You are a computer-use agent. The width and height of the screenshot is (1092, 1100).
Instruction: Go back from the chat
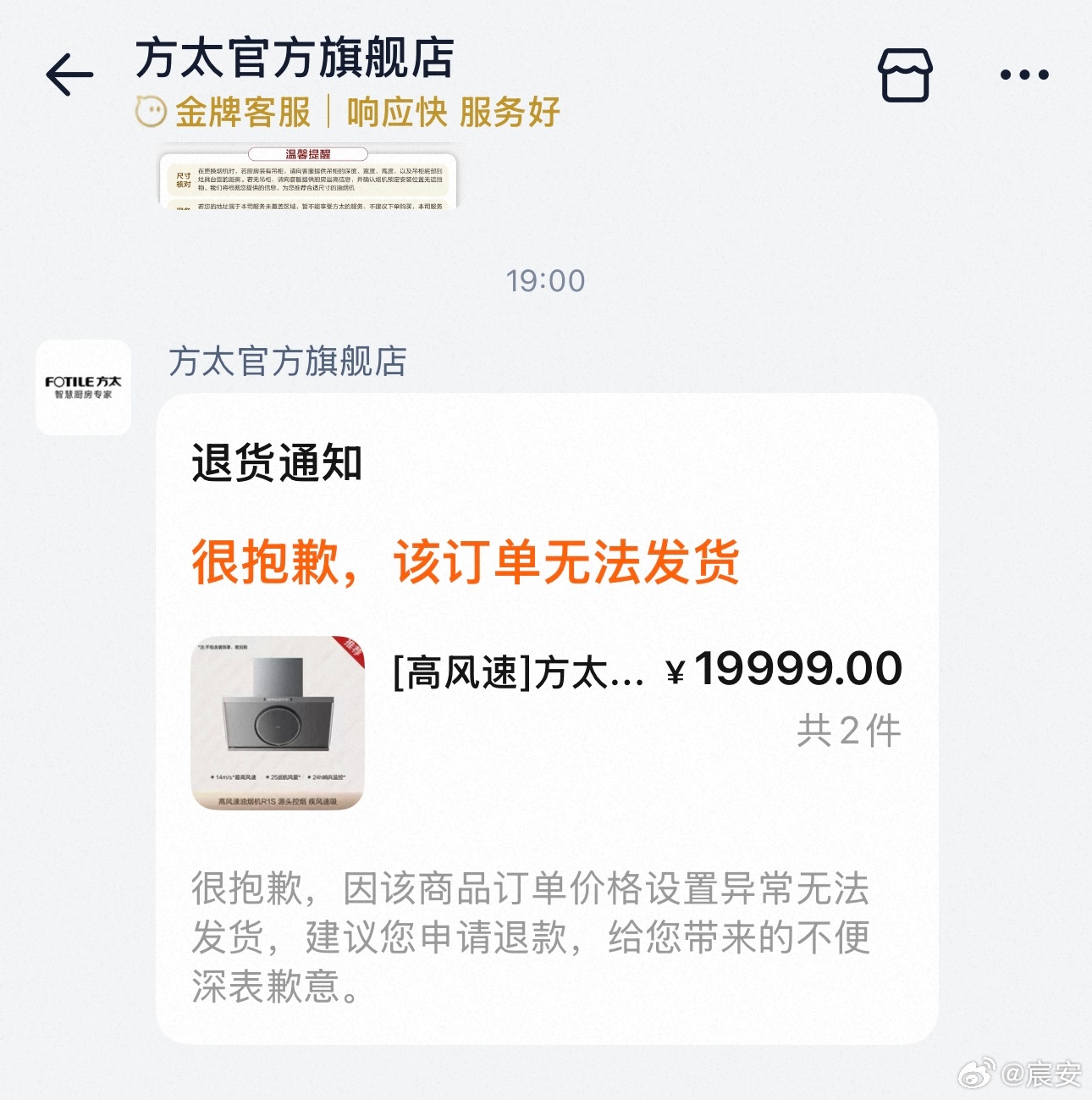pyautogui.click(x=69, y=75)
